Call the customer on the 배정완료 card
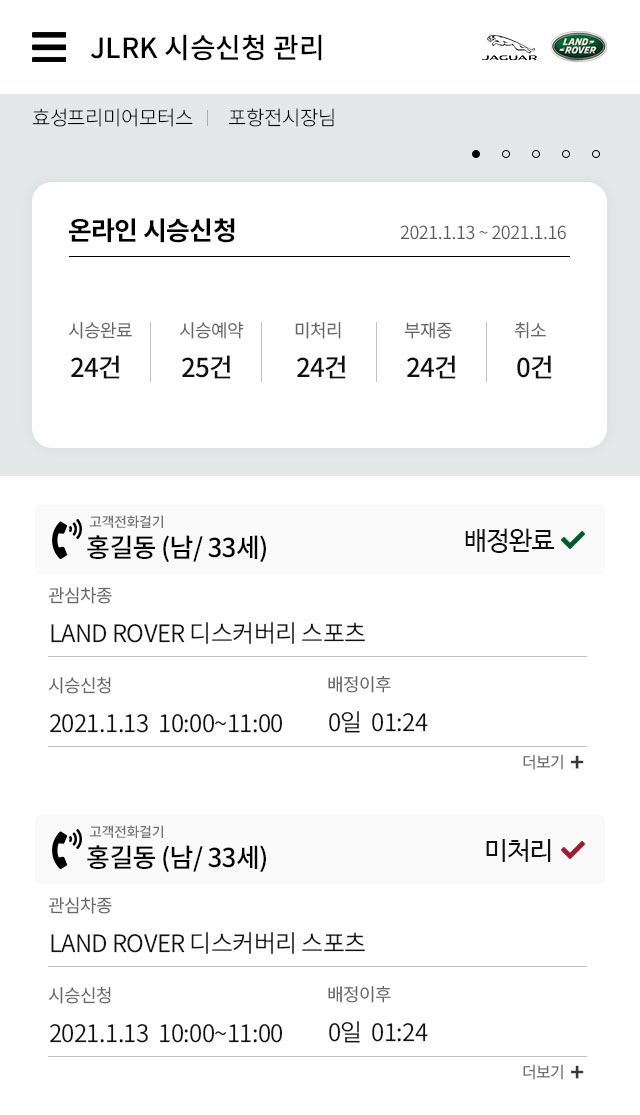The height and width of the screenshot is (1115, 640). click(x=67, y=539)
